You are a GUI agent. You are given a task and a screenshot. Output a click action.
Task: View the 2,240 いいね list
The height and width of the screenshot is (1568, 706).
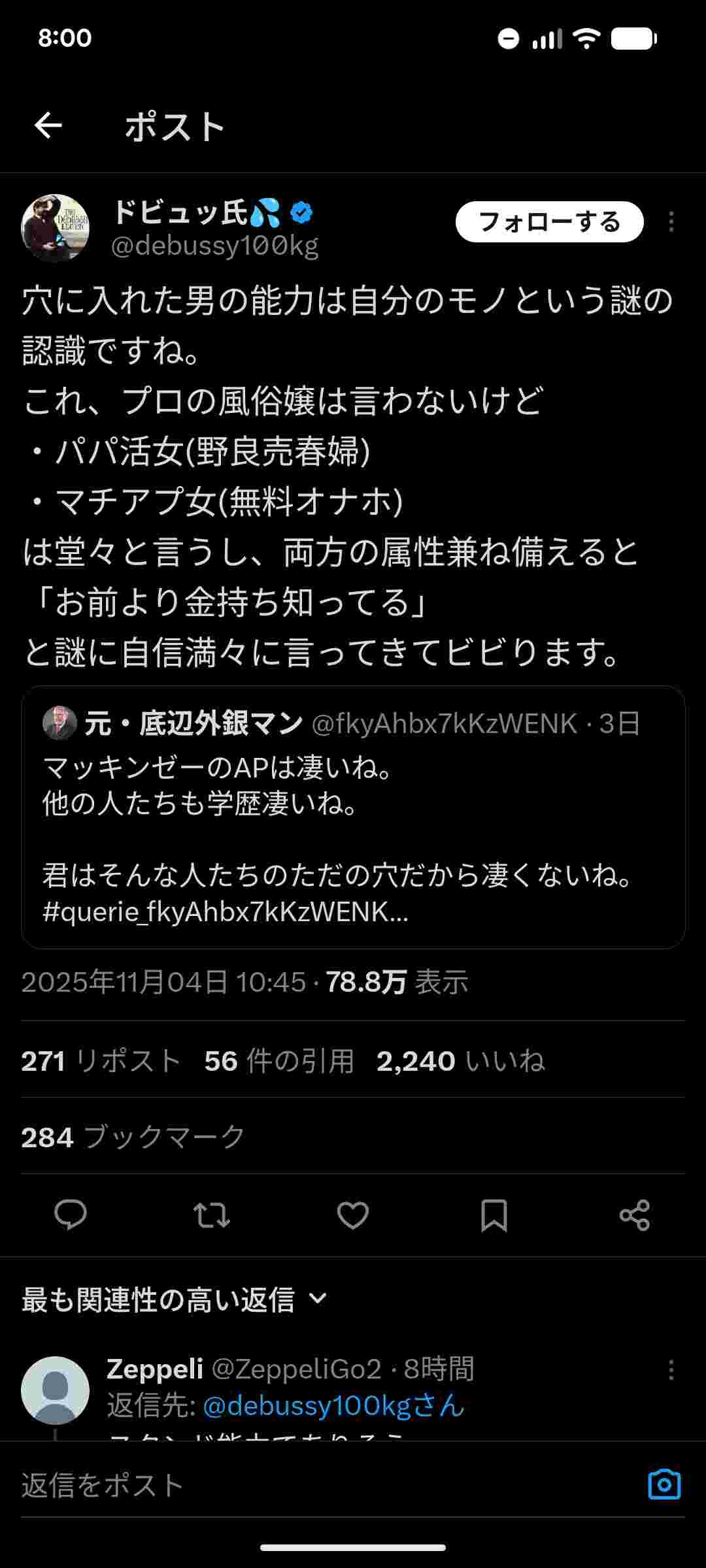pos(460,1061)
